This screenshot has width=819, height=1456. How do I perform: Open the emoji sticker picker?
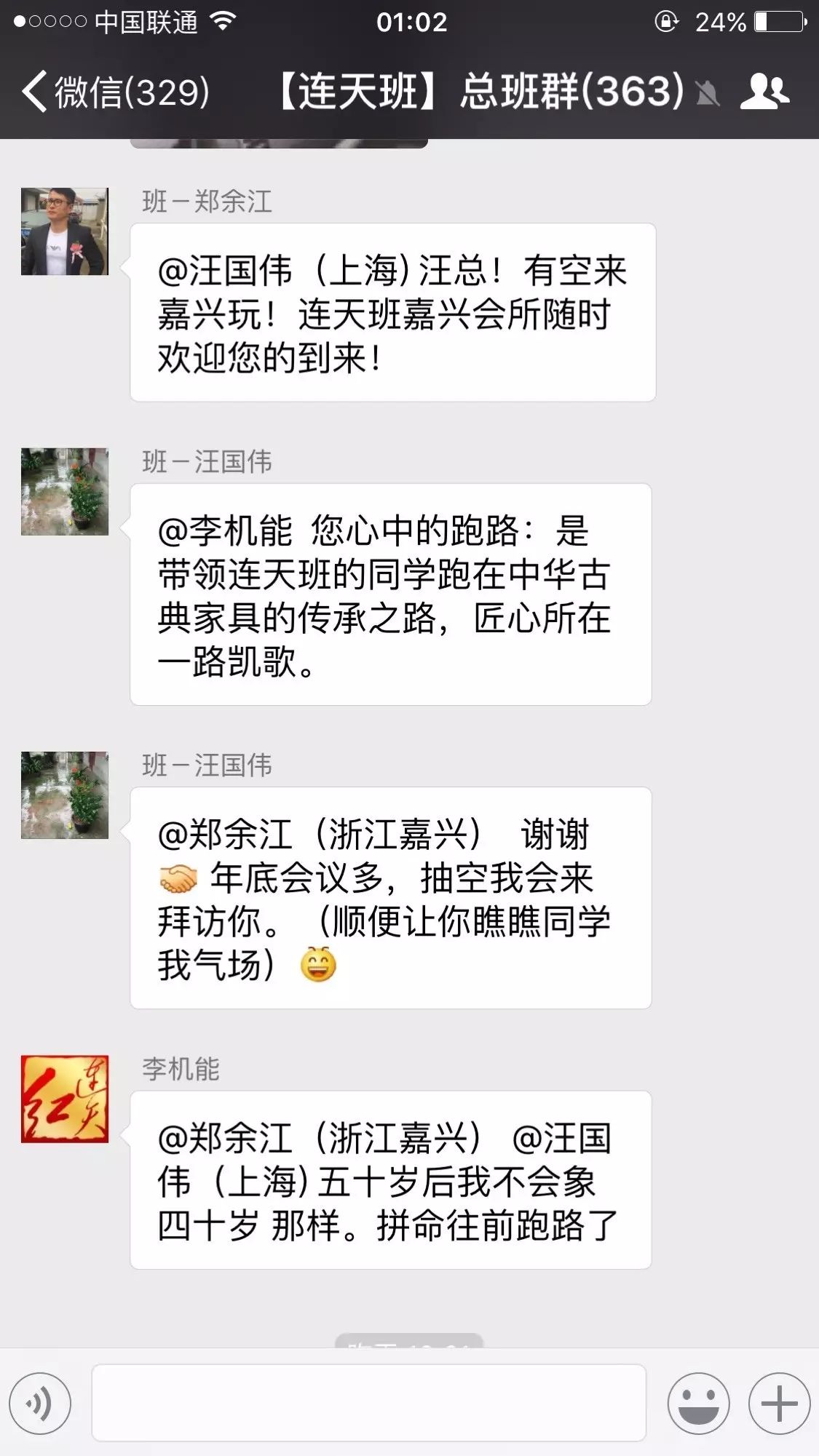coord(698,1403)
